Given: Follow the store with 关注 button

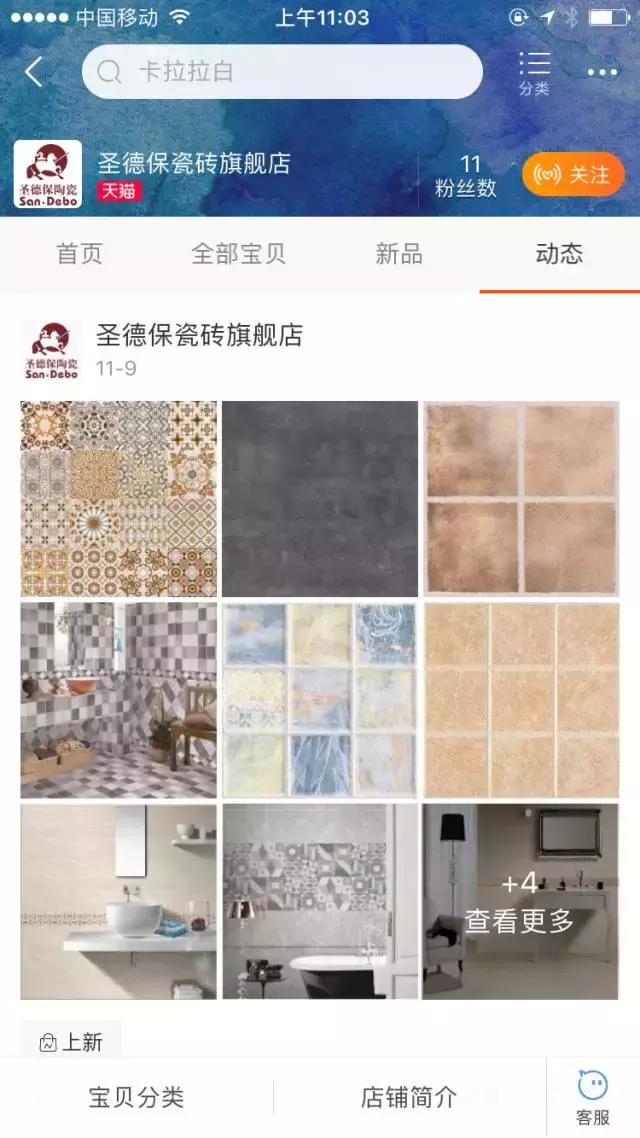Looking at the screenshot, I should click(573, 175).
